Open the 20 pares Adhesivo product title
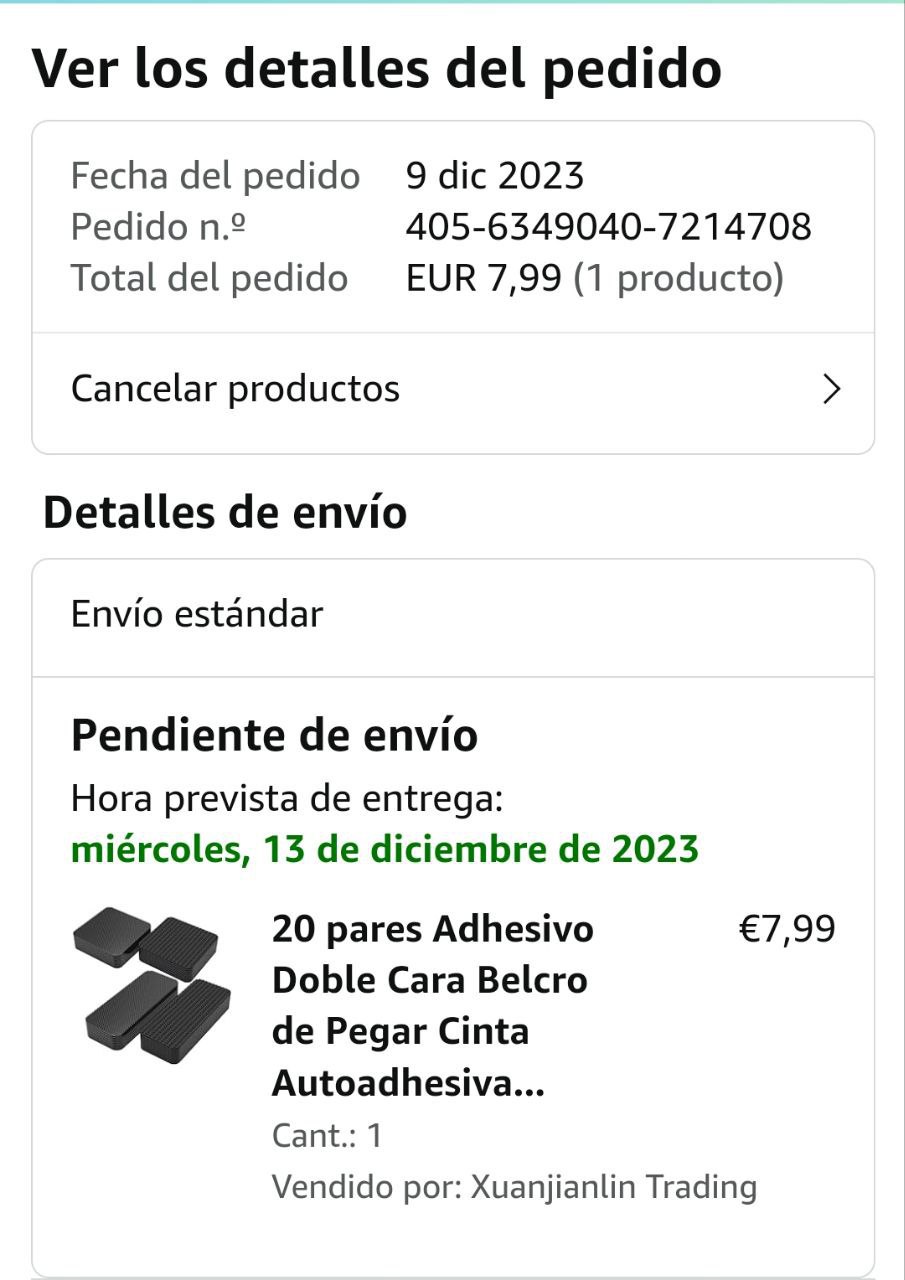905x1280 pixels. click(x=432, y=1006)
